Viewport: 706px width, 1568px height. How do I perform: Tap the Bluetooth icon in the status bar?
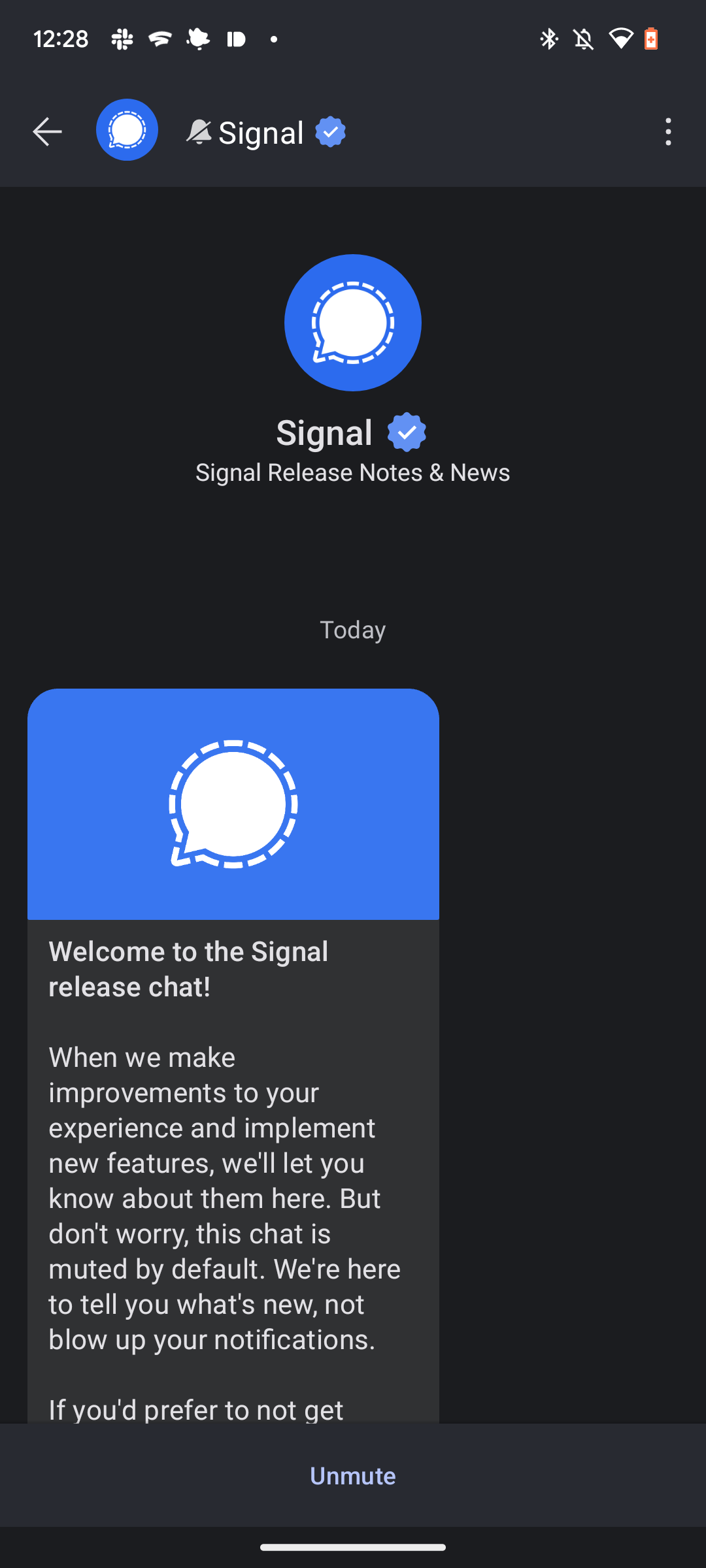coord(548,39)
